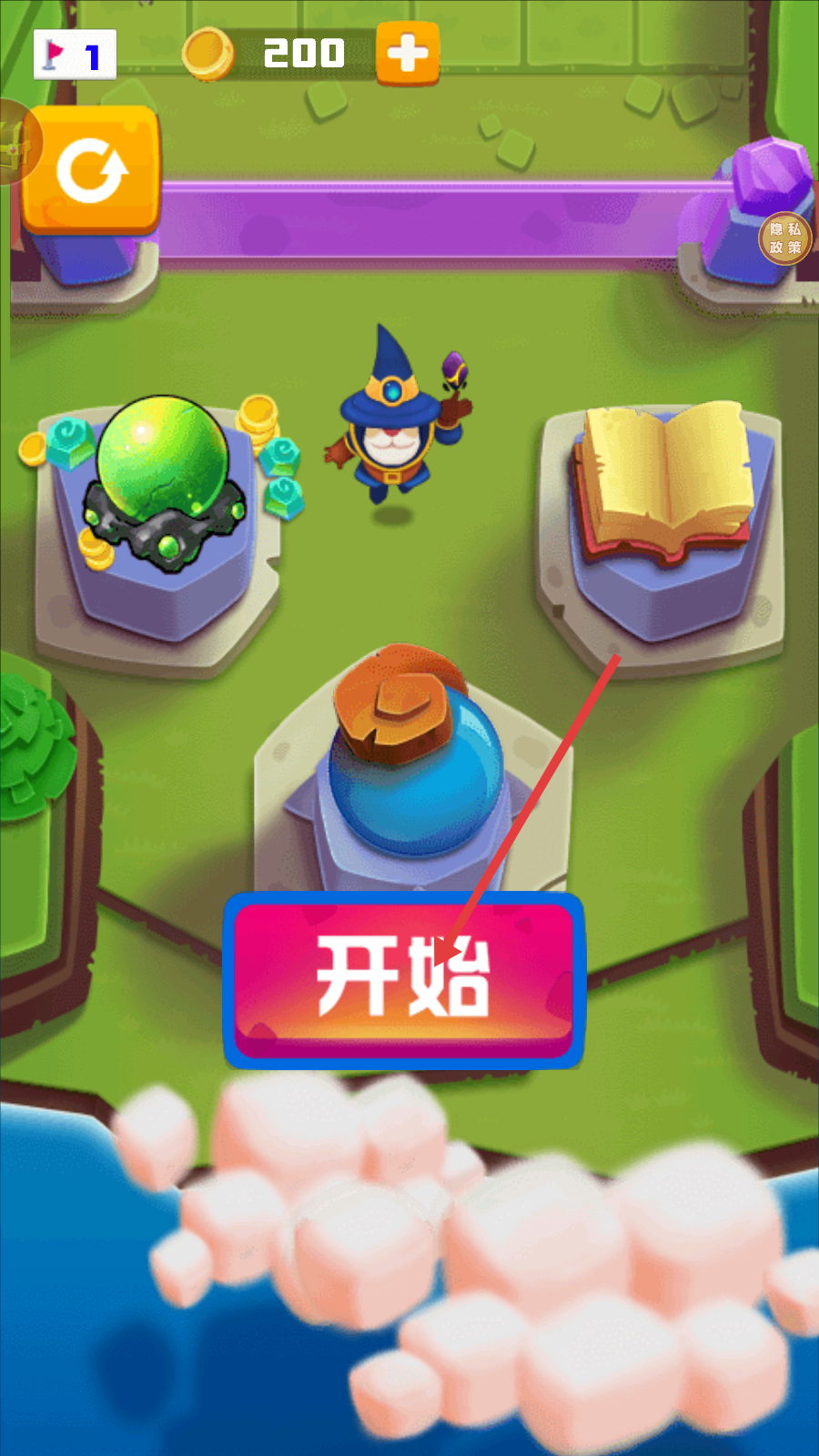Add more coins with the plus button
819x1456 pixels.
(408, 54)
